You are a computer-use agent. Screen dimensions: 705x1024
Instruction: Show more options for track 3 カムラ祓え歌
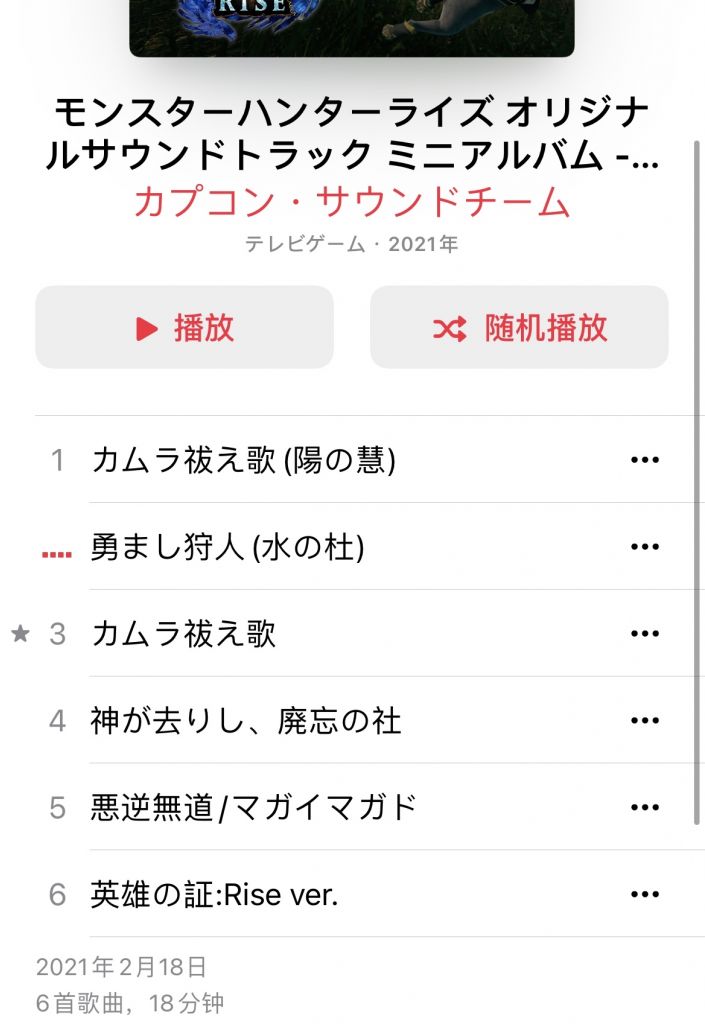point(645,634)
